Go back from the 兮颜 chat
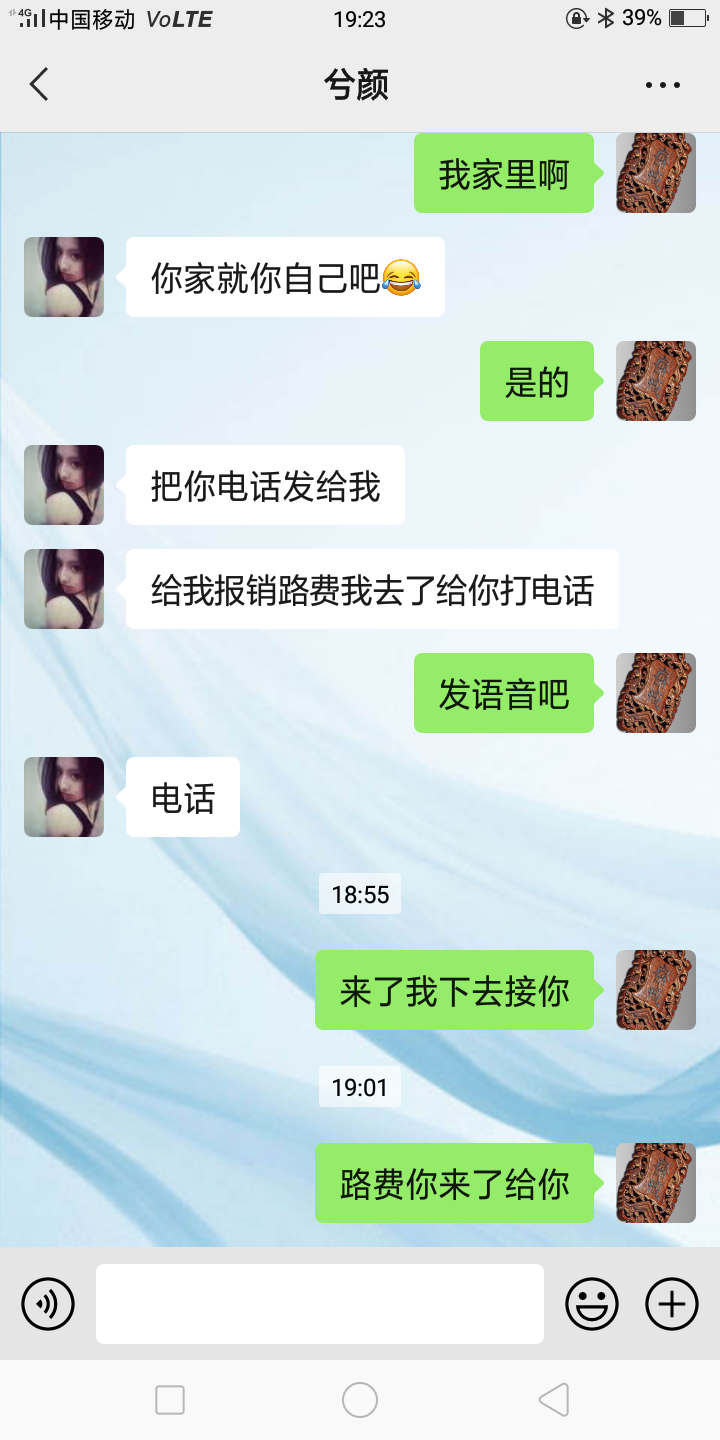The width and height of the screenshot is (720, 1440). [x=39, y=85]
